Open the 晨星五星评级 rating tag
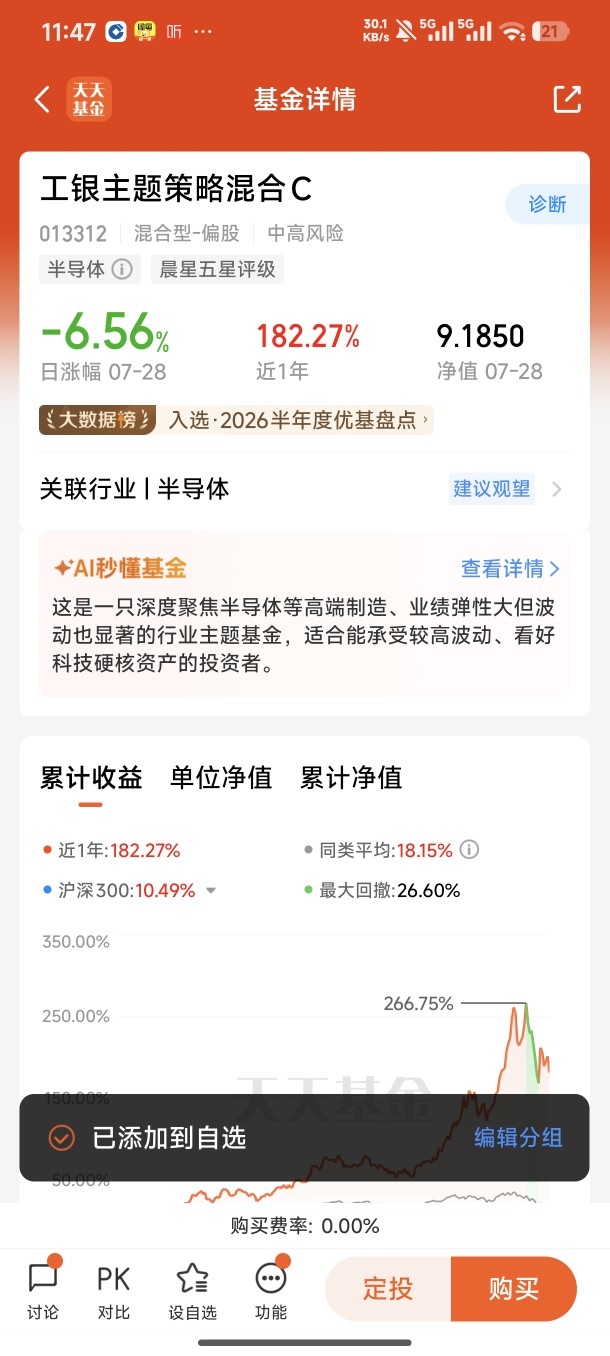610x1356 pixels. (x=217, y=269)
